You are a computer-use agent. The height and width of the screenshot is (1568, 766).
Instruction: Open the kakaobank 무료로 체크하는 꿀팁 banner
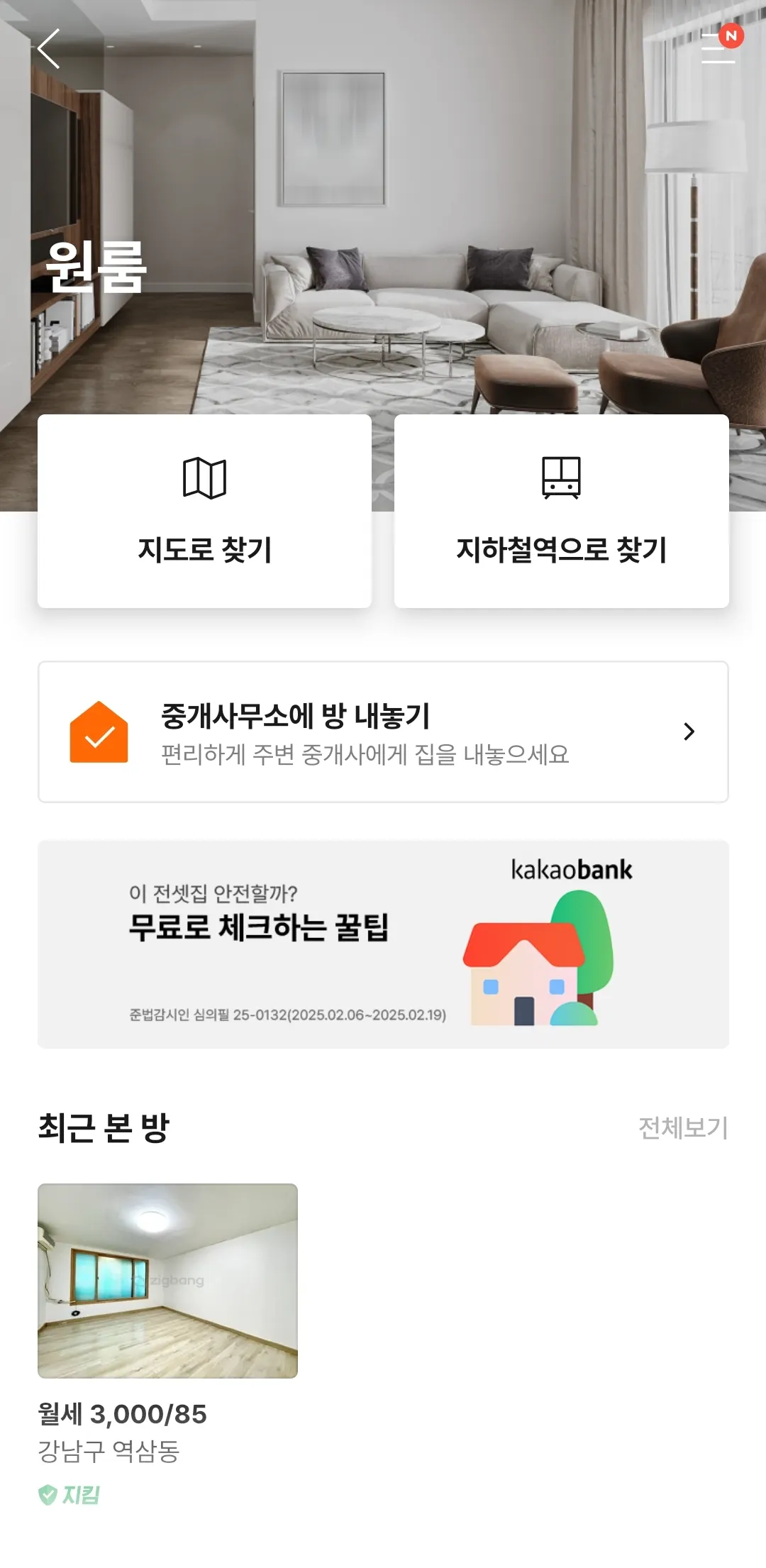point(383,944)
